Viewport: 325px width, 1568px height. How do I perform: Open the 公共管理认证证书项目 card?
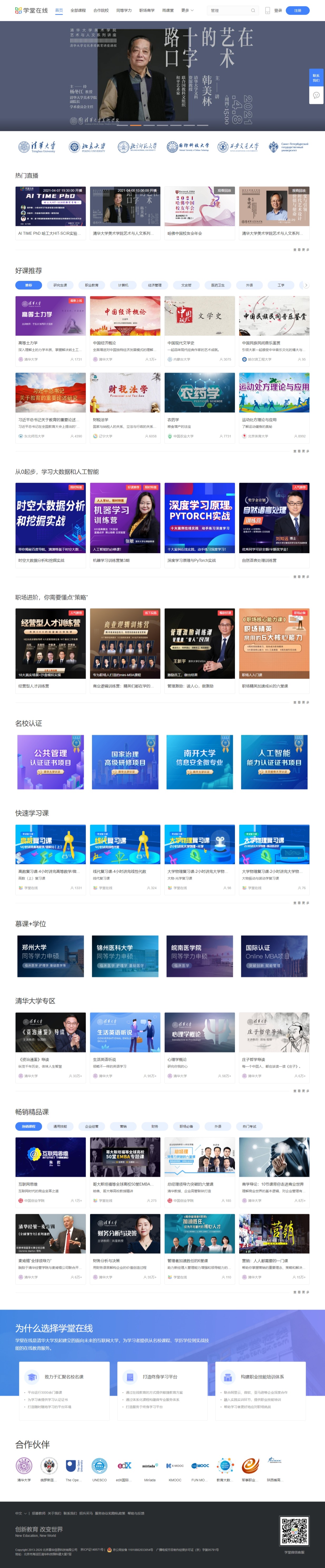click(50, 761)
